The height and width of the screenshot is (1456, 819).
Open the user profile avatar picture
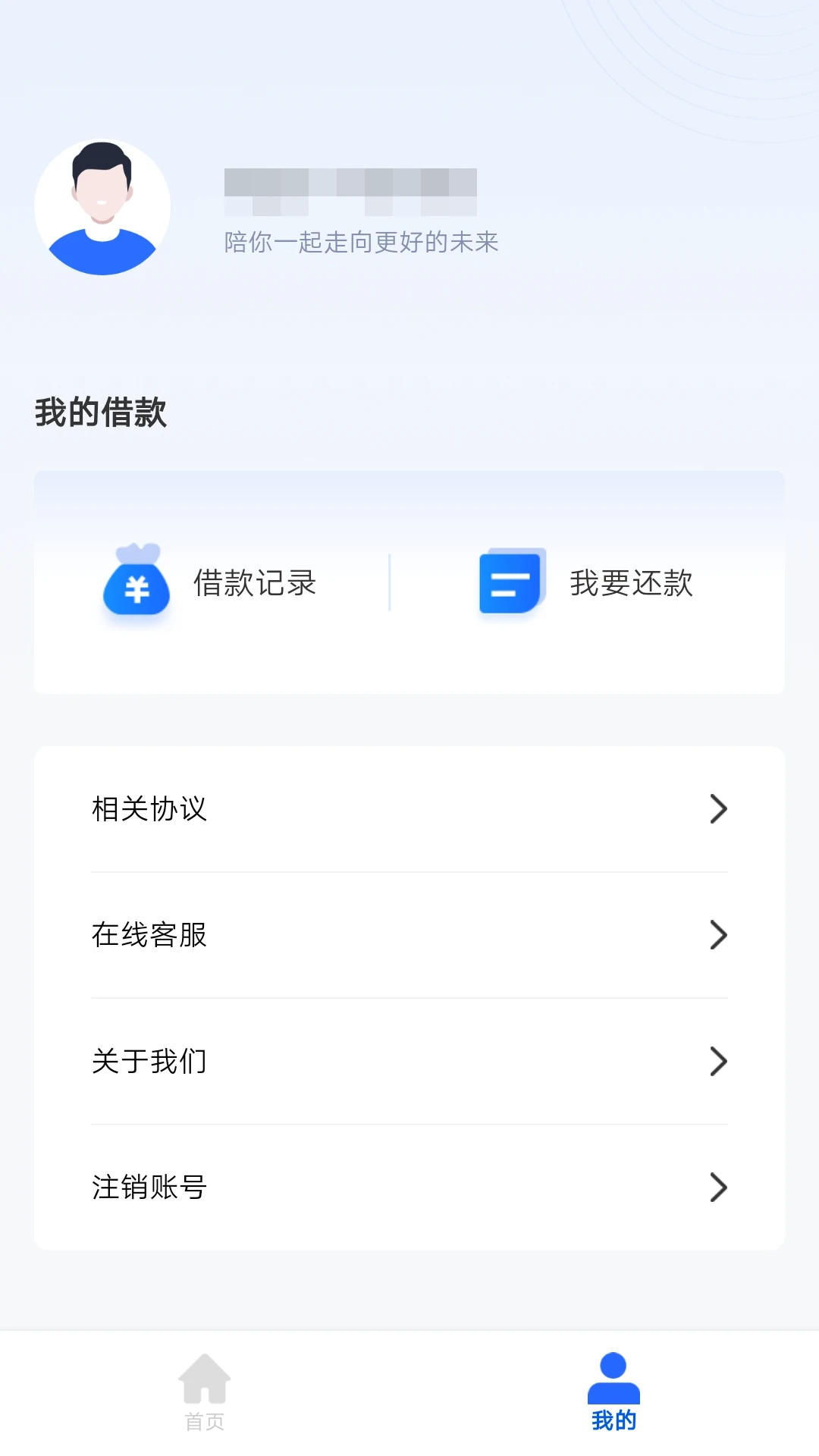pyautogui.click(x=104, y=210)
